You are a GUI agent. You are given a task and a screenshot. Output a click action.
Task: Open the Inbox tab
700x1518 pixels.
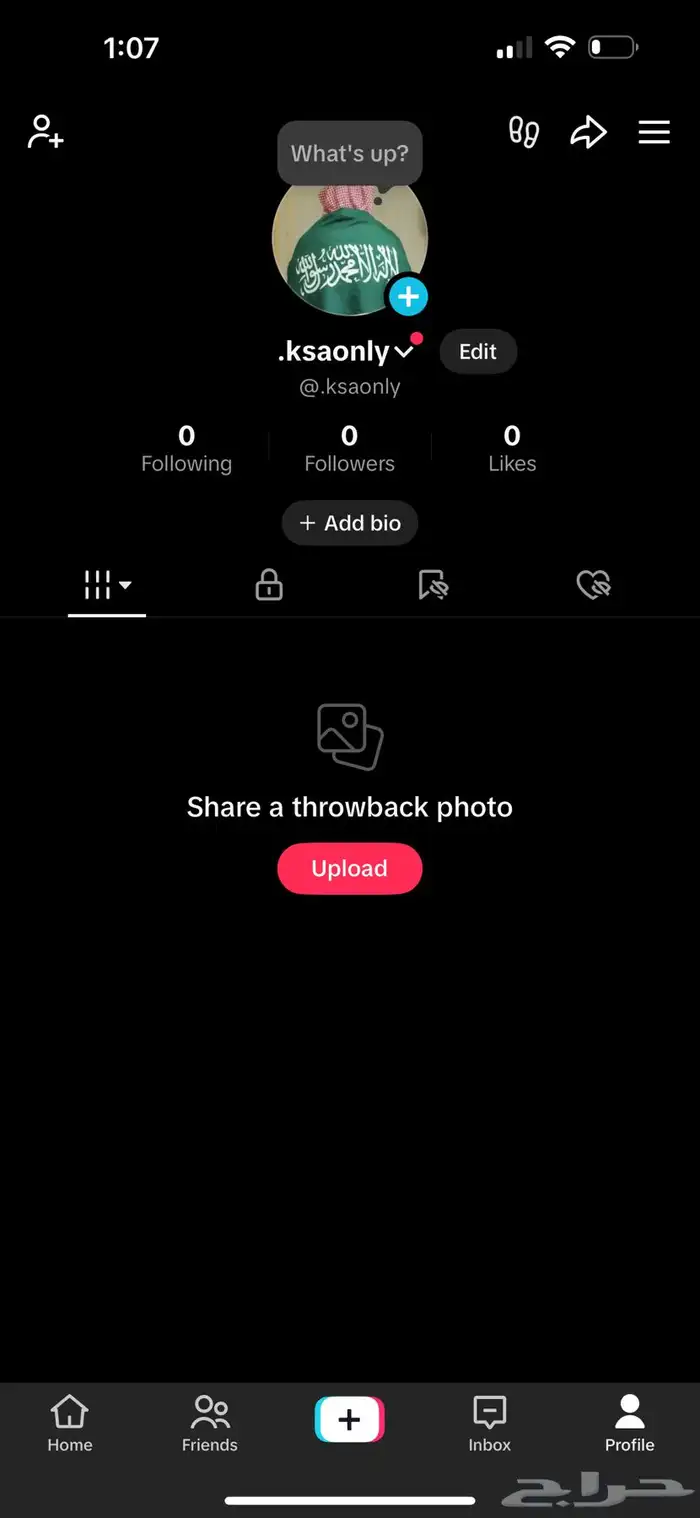(x=489, y=1424)
